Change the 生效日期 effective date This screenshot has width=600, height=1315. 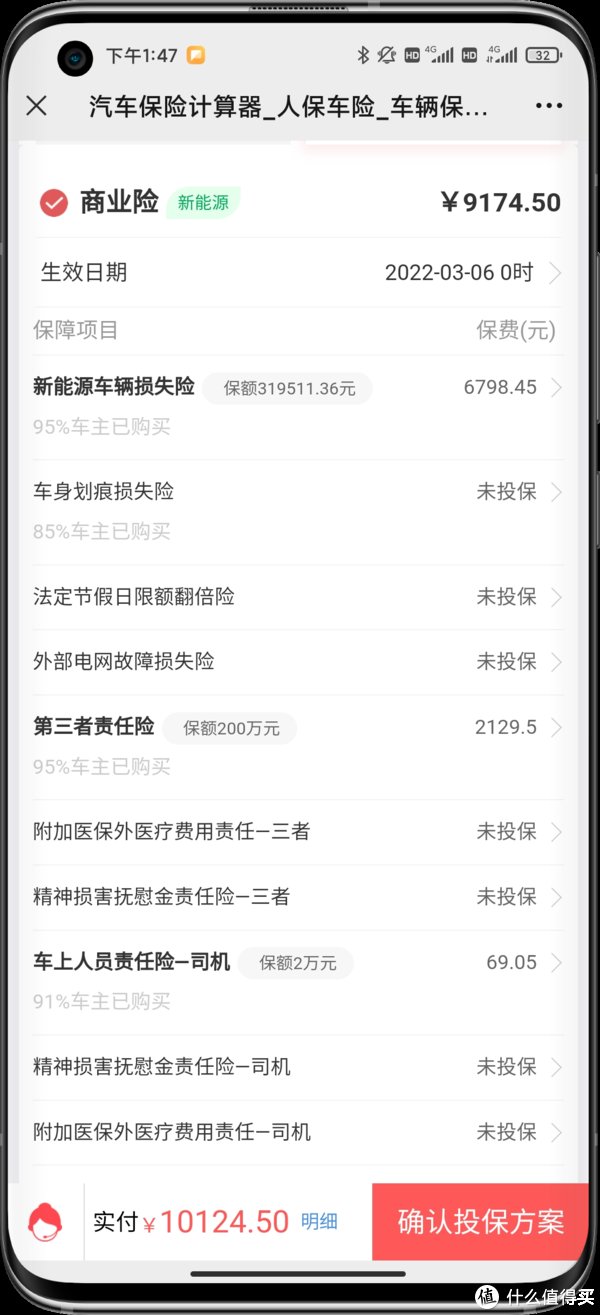(299, 272)
